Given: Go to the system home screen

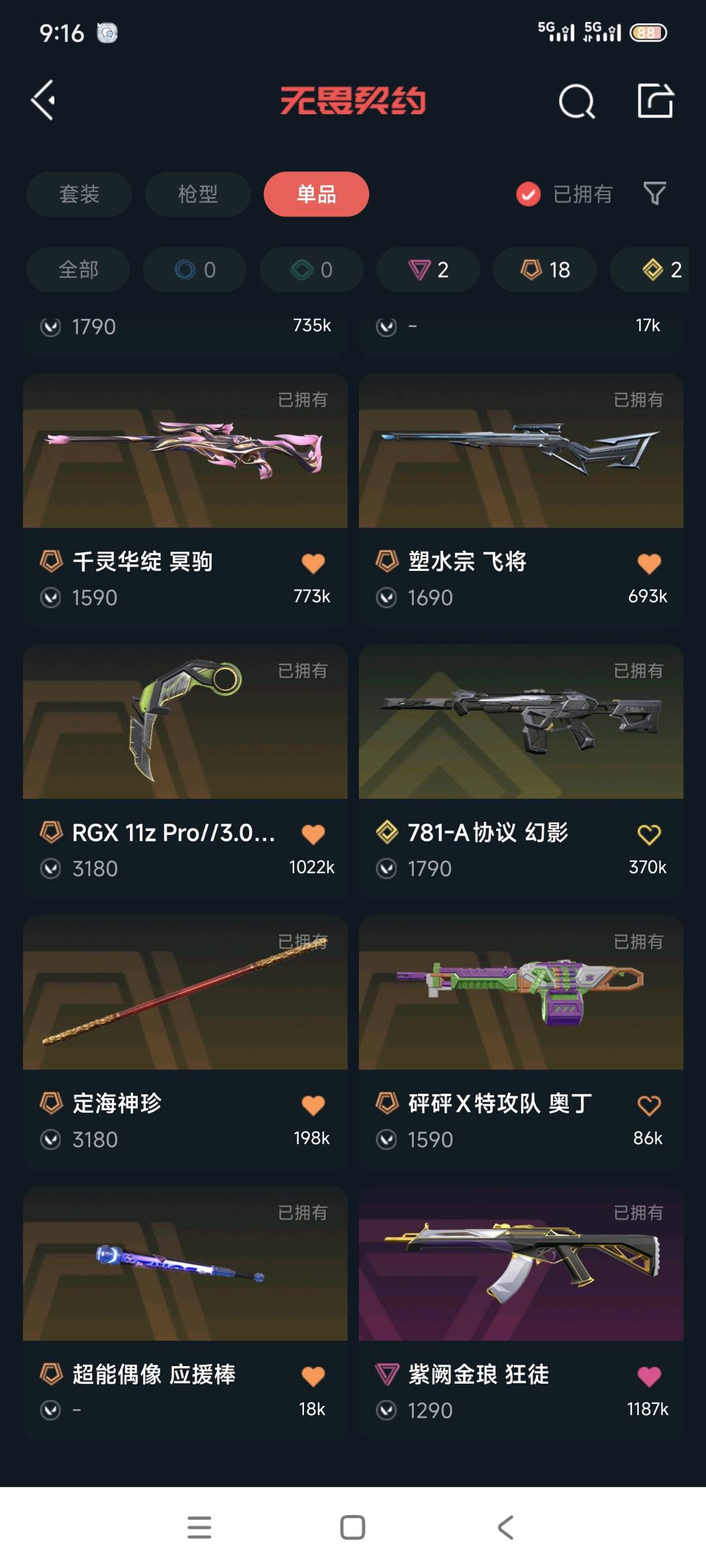Looking at the screenshot, I should coord(353,1527).
